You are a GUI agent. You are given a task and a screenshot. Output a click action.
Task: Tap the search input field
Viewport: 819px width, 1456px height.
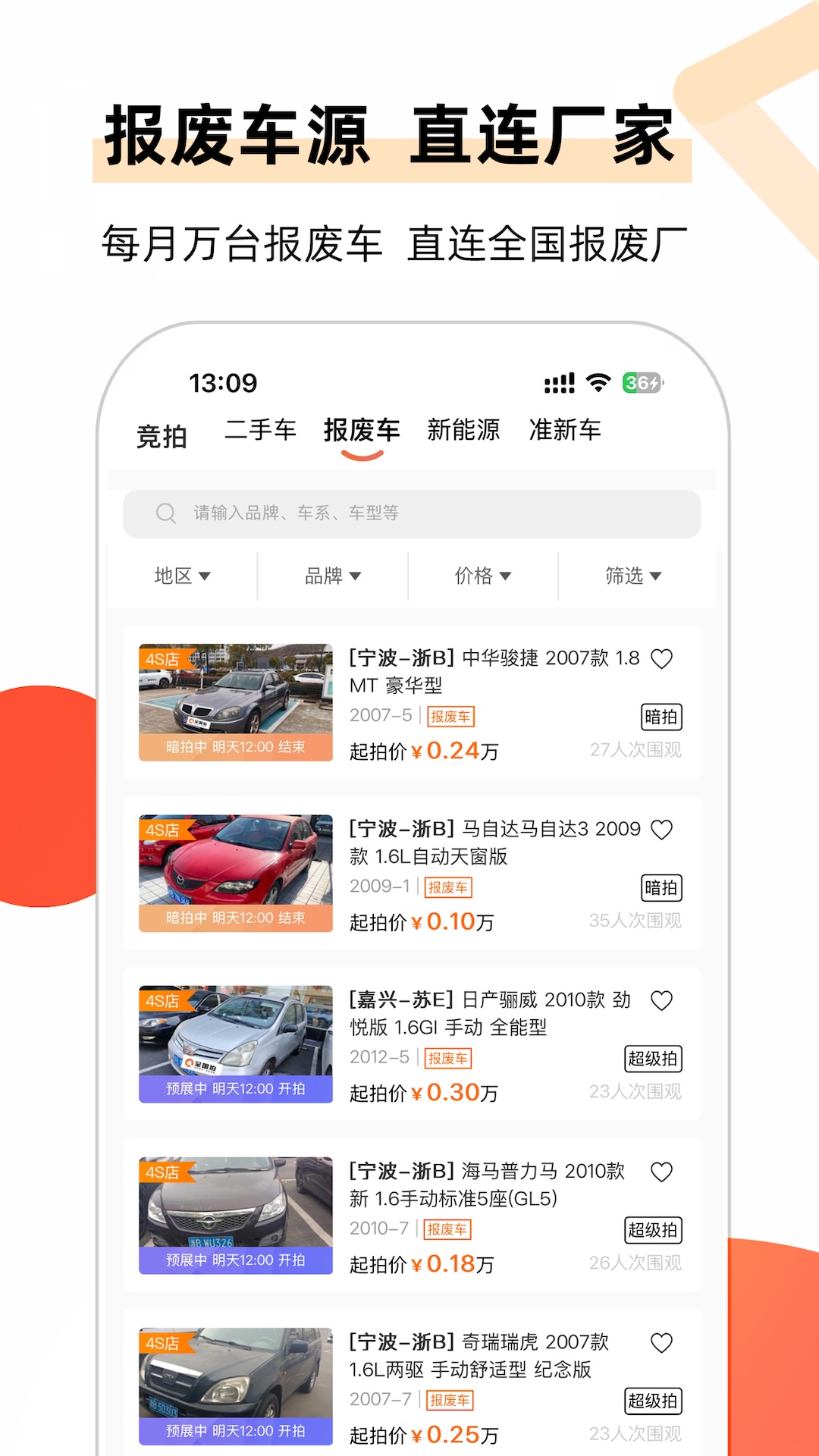coord(417,513)
